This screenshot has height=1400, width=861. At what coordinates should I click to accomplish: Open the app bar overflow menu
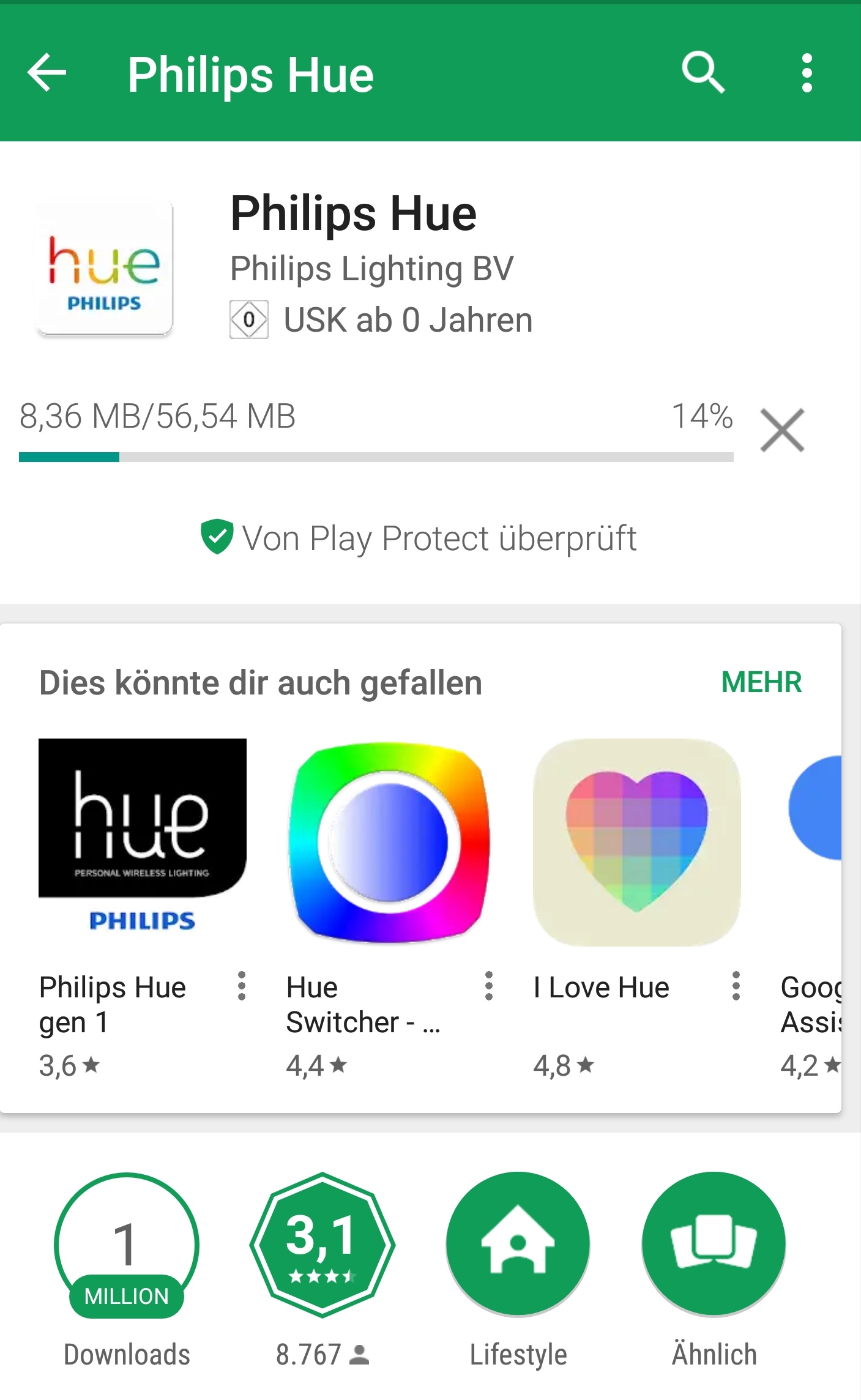807,73
